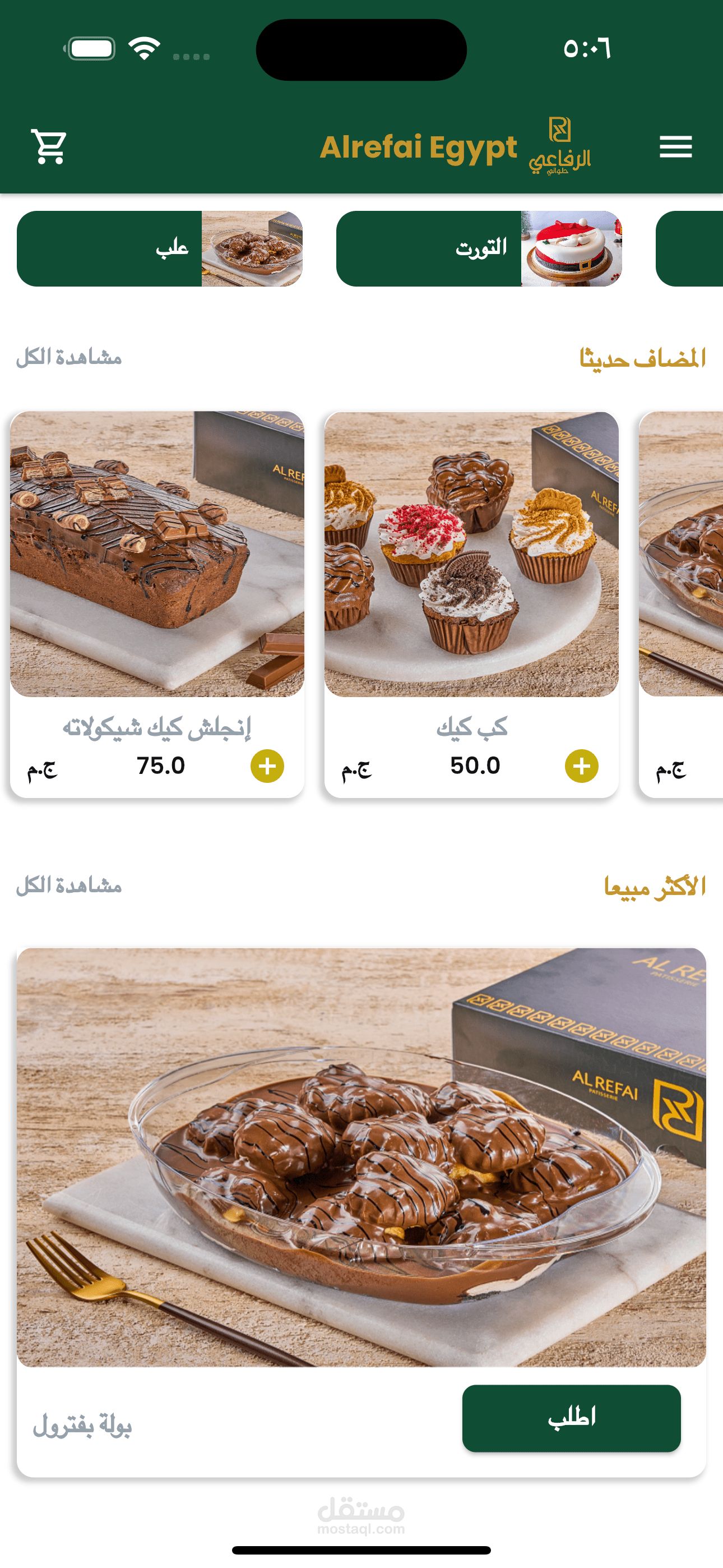723x1568 pixels.
Task: Open the hamburger navigation menu
Action: click(675, 146)
